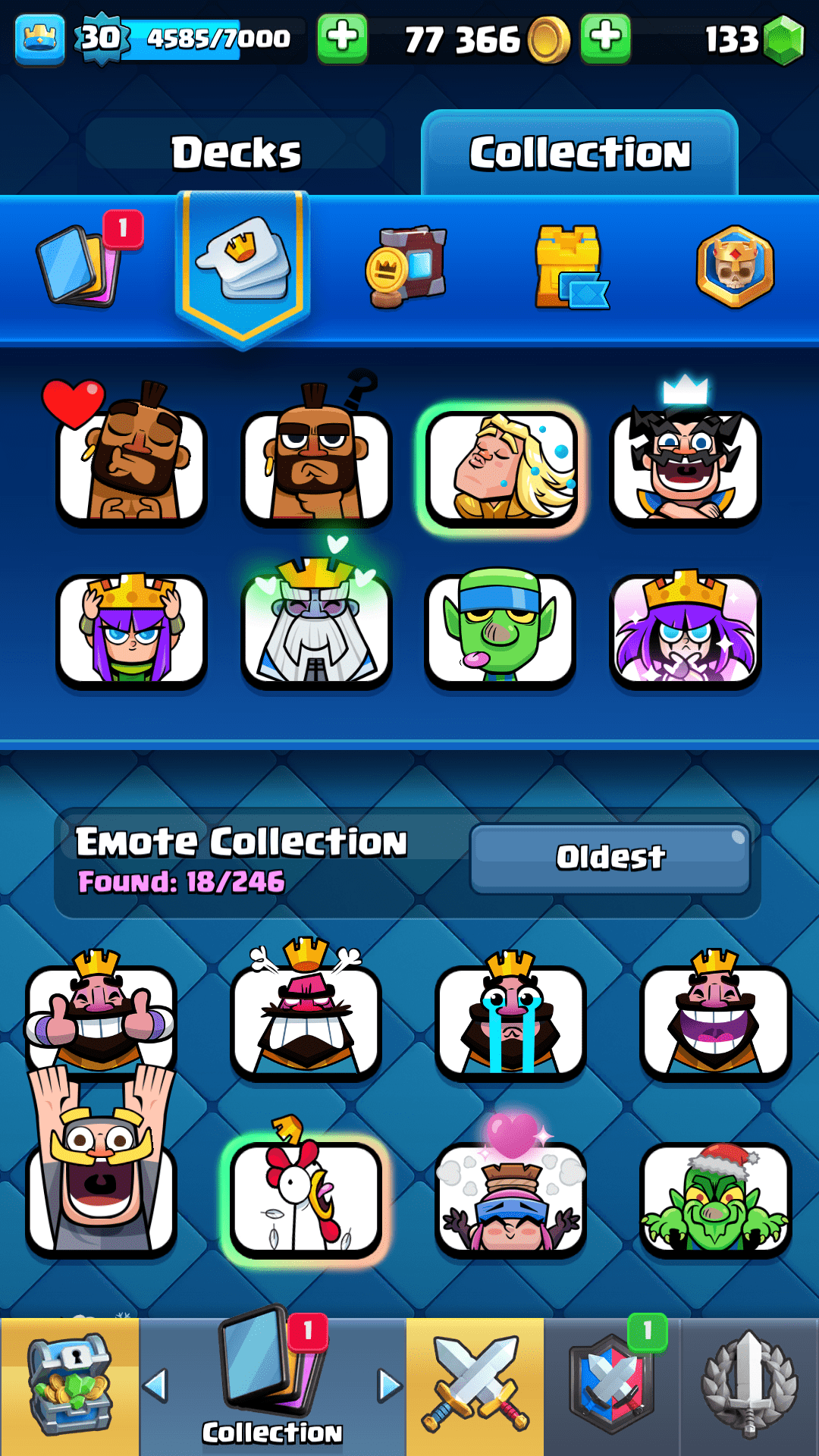Viewport: 819px width, 1456px height.
Task: Select the thumbs-up King emote
Action: point(101,1016)
